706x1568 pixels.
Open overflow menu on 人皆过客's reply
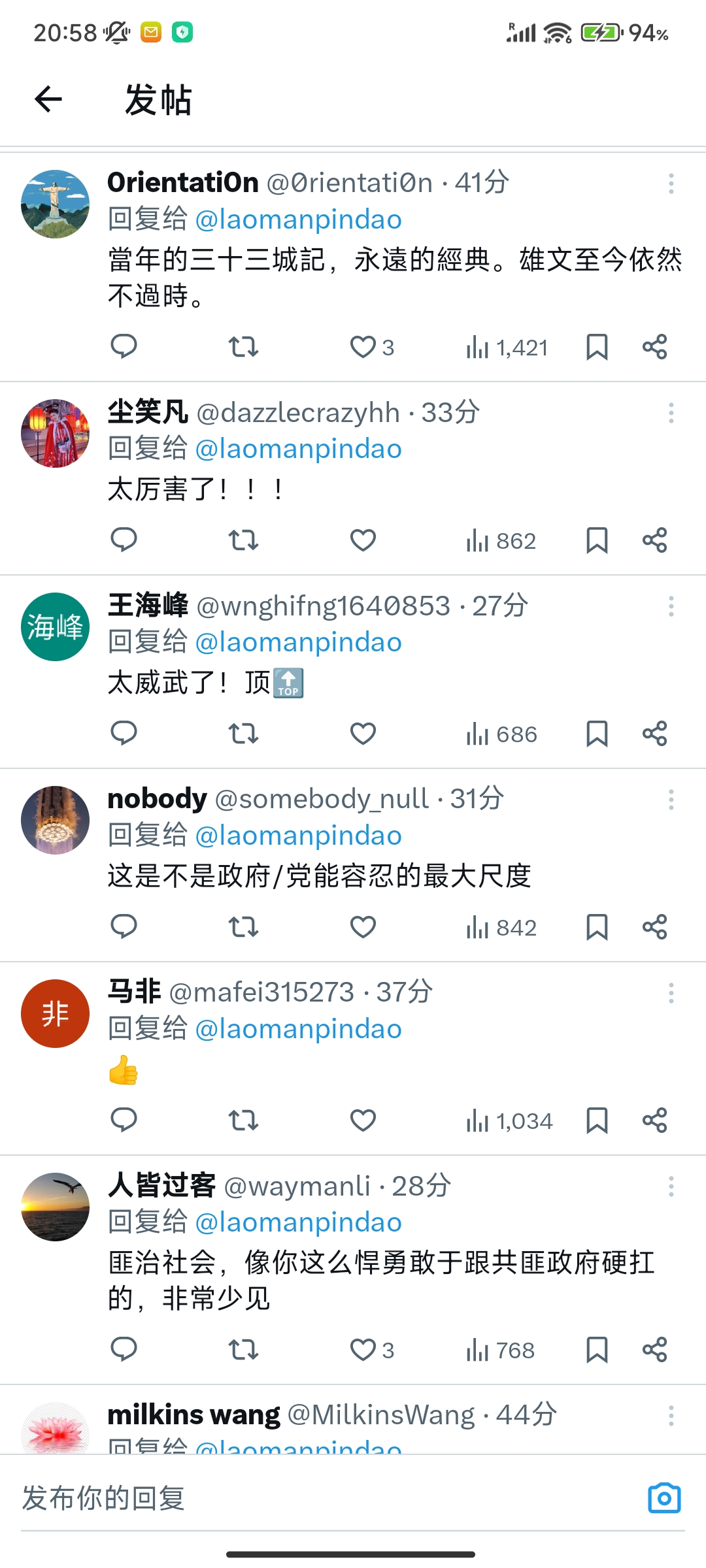point(671,1186)
